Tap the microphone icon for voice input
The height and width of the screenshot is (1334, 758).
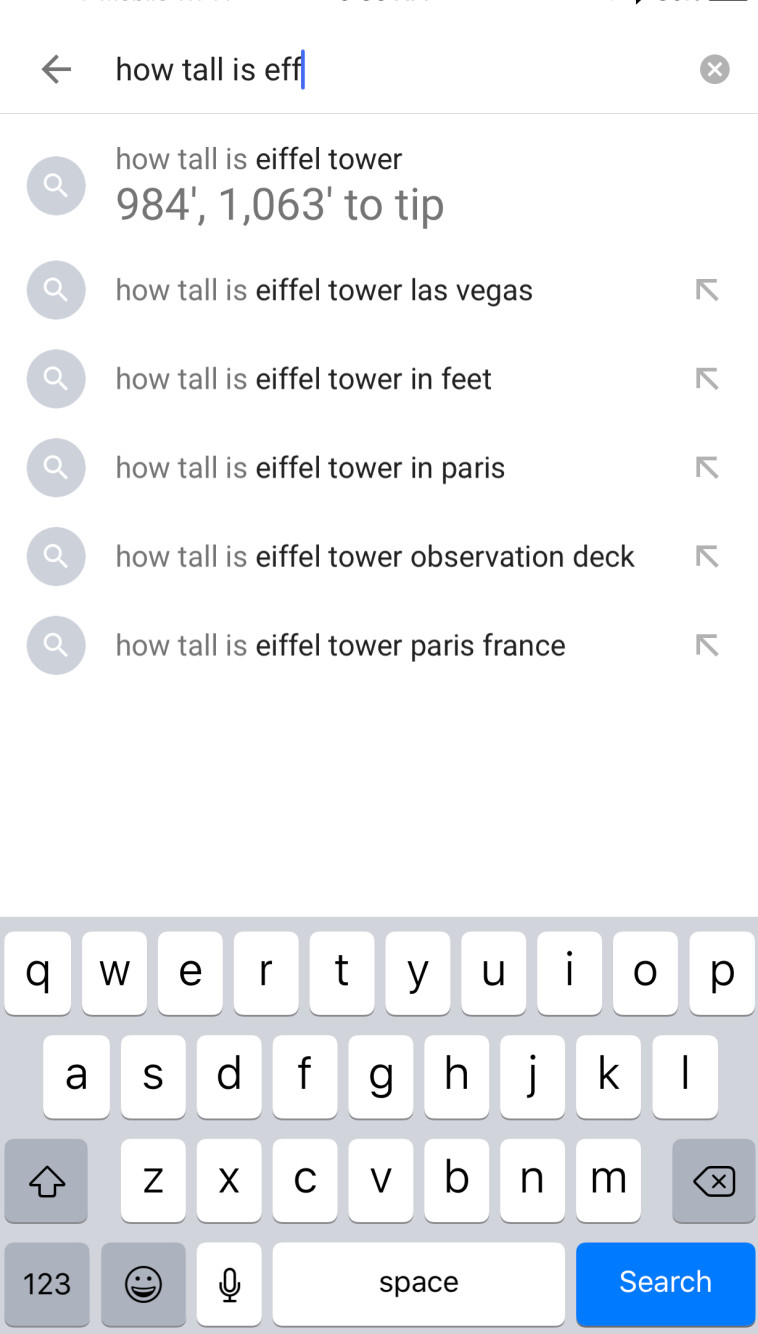point(229,1284)
